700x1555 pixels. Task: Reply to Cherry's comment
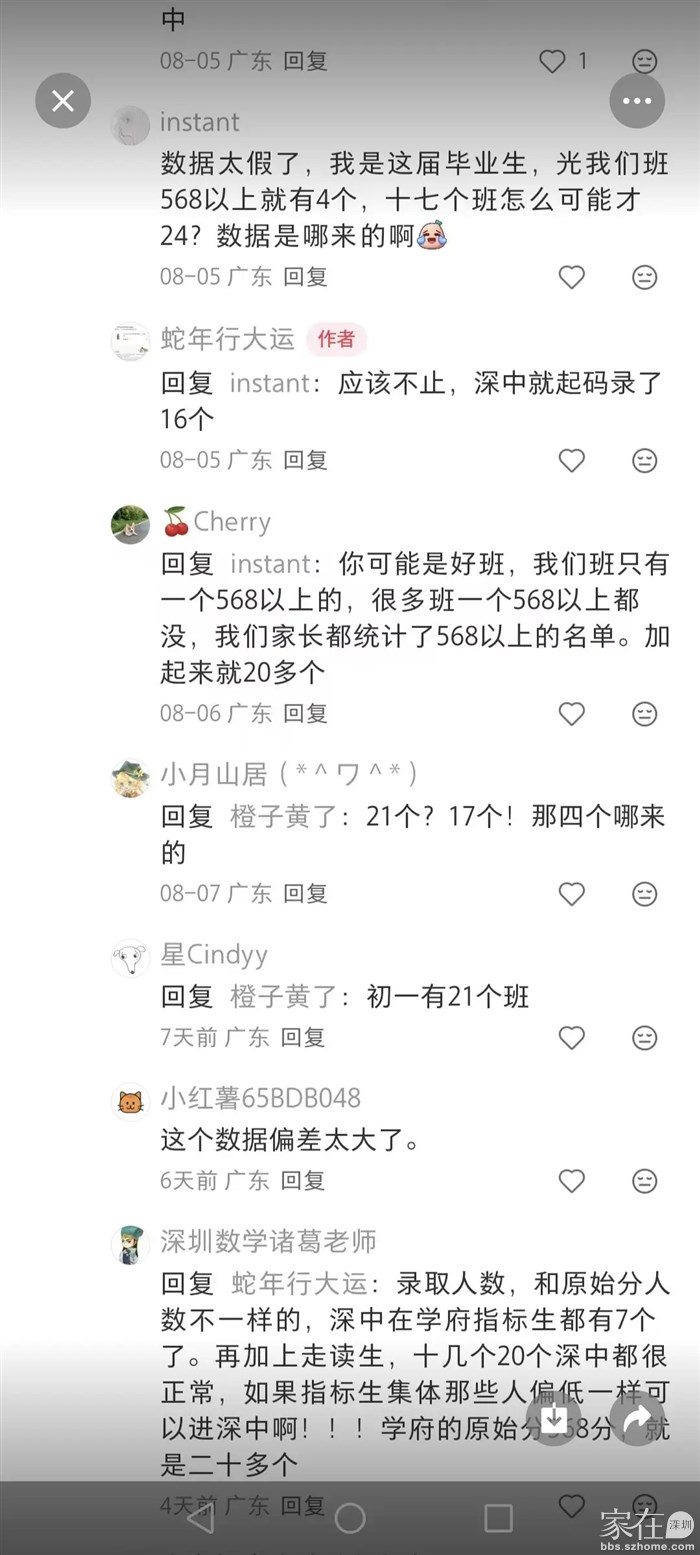tap(305, 713)
